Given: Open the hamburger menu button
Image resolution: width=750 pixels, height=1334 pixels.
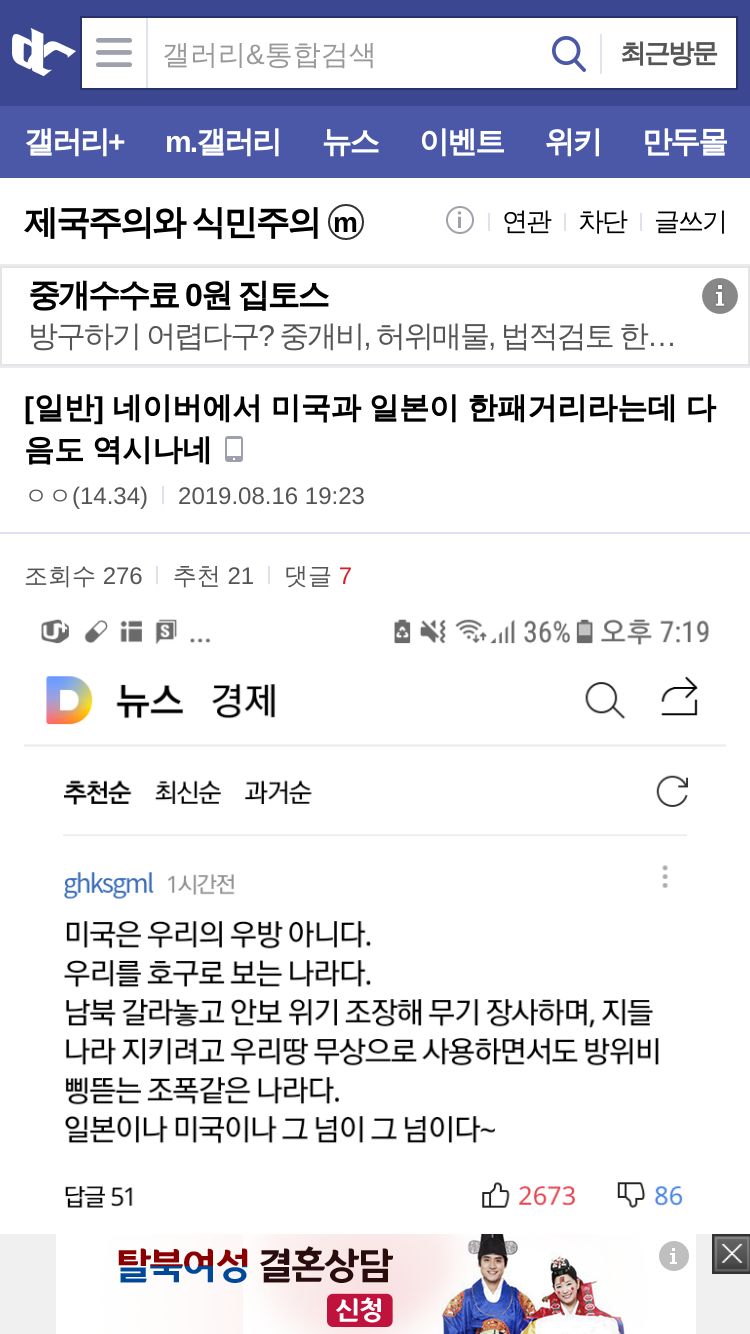Looking at the screenshot, I should point(114,52).
